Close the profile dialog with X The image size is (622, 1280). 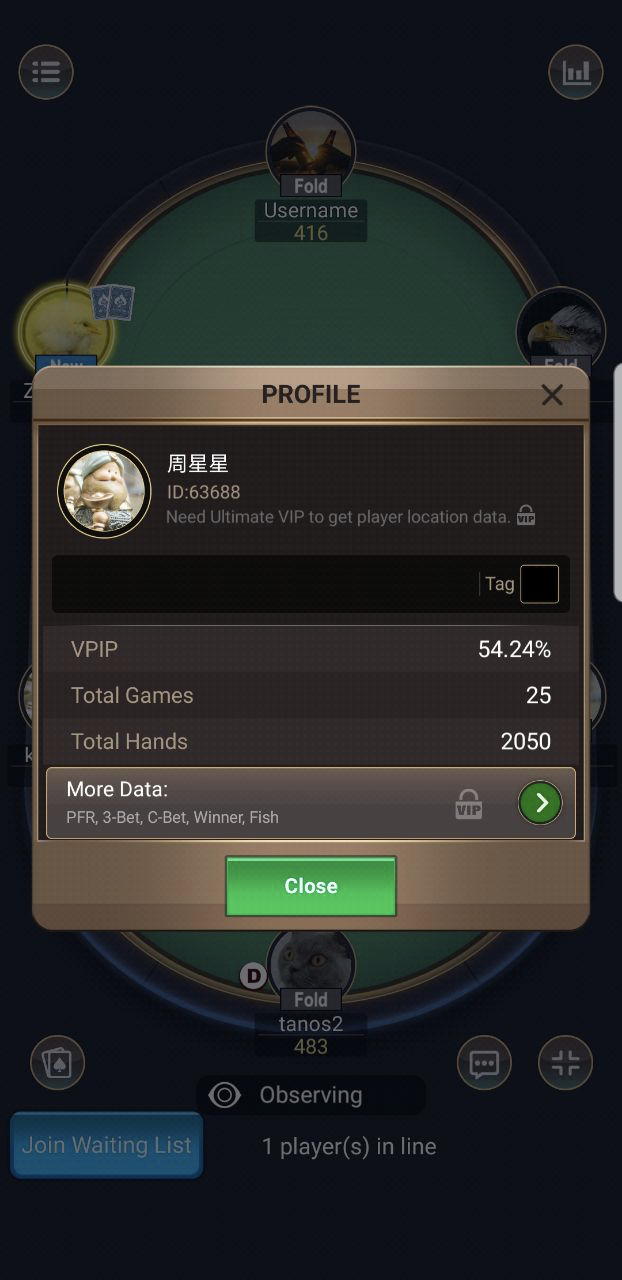(x=552, y=395)
